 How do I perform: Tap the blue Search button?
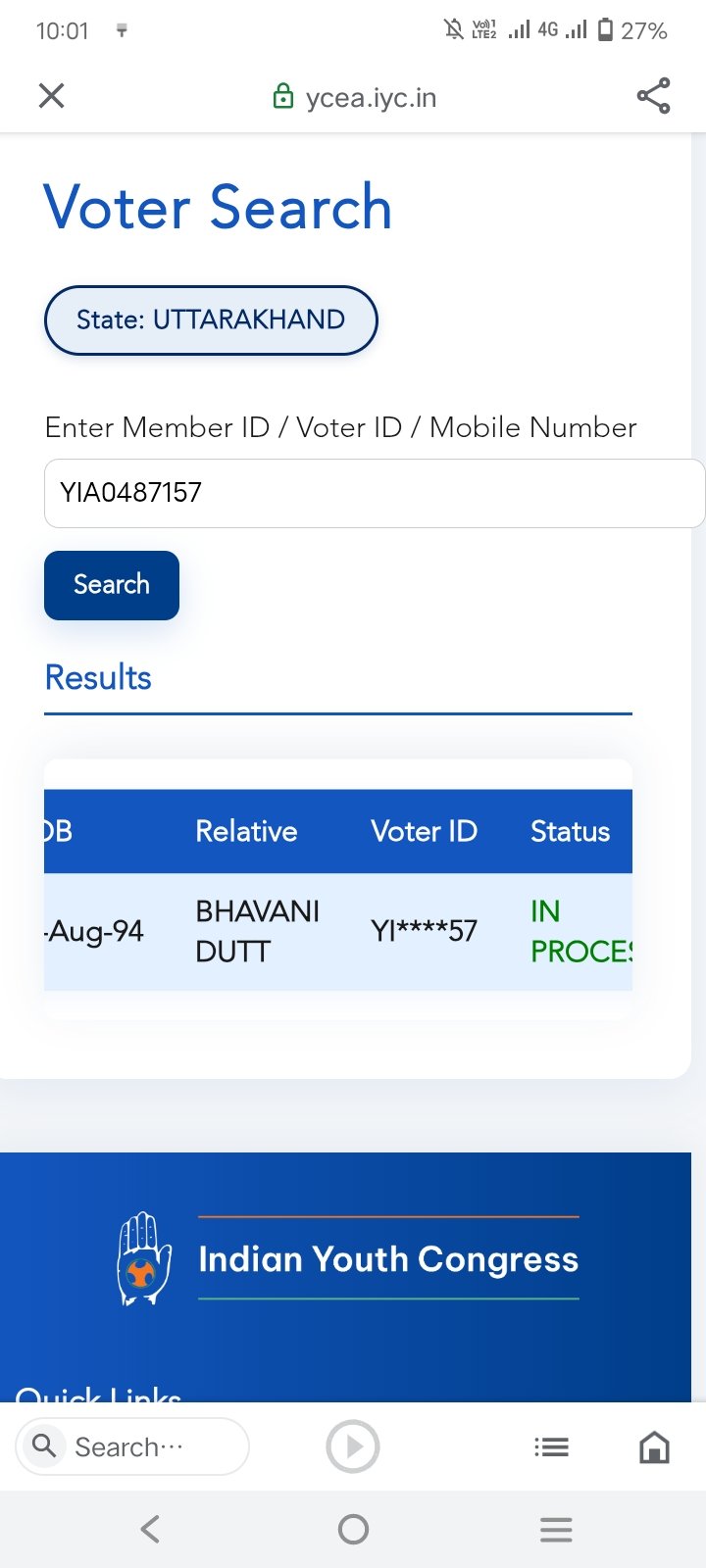tap(112, 585)
